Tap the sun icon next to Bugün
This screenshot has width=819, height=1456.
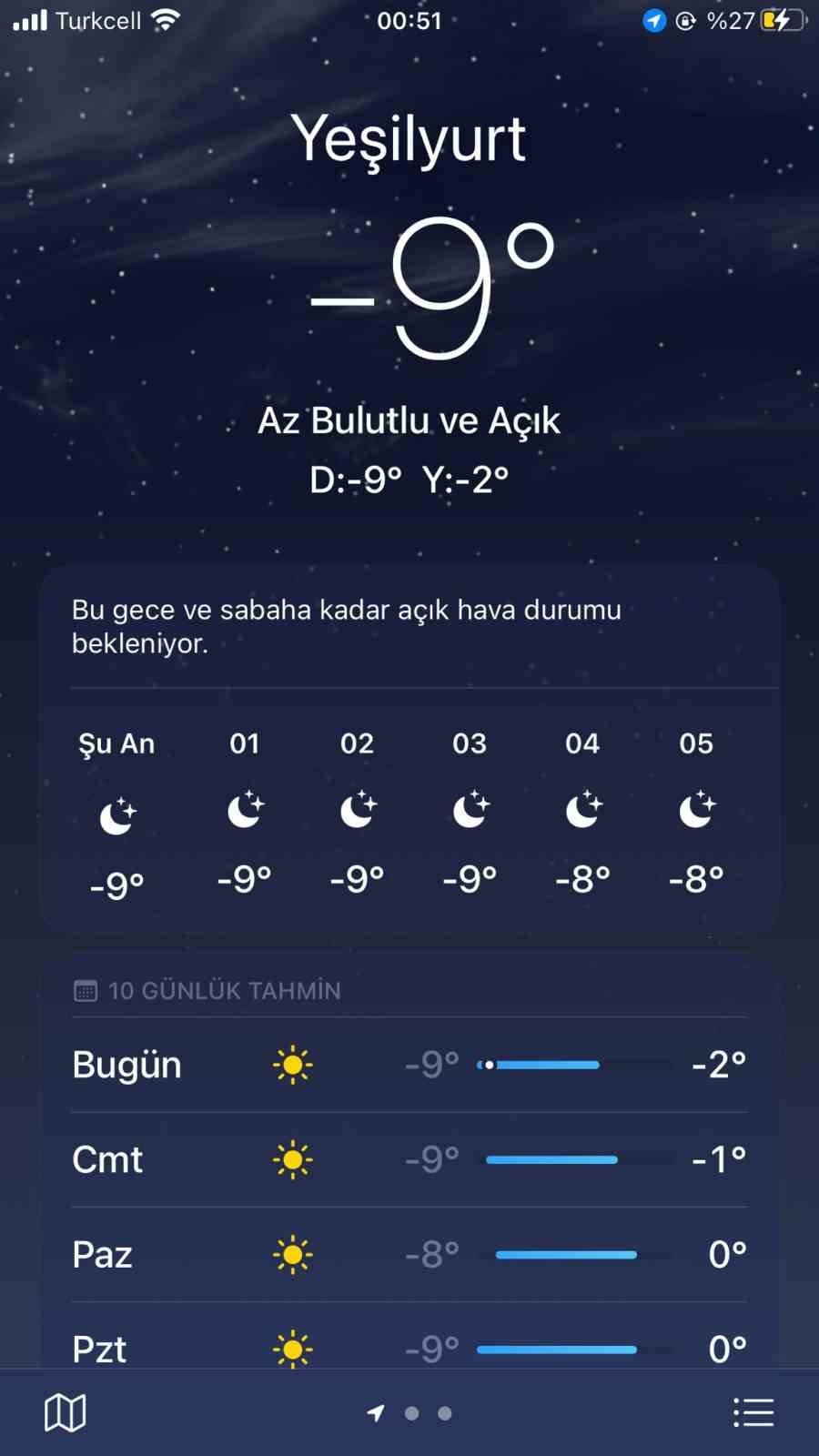[x=292, y=1065]
